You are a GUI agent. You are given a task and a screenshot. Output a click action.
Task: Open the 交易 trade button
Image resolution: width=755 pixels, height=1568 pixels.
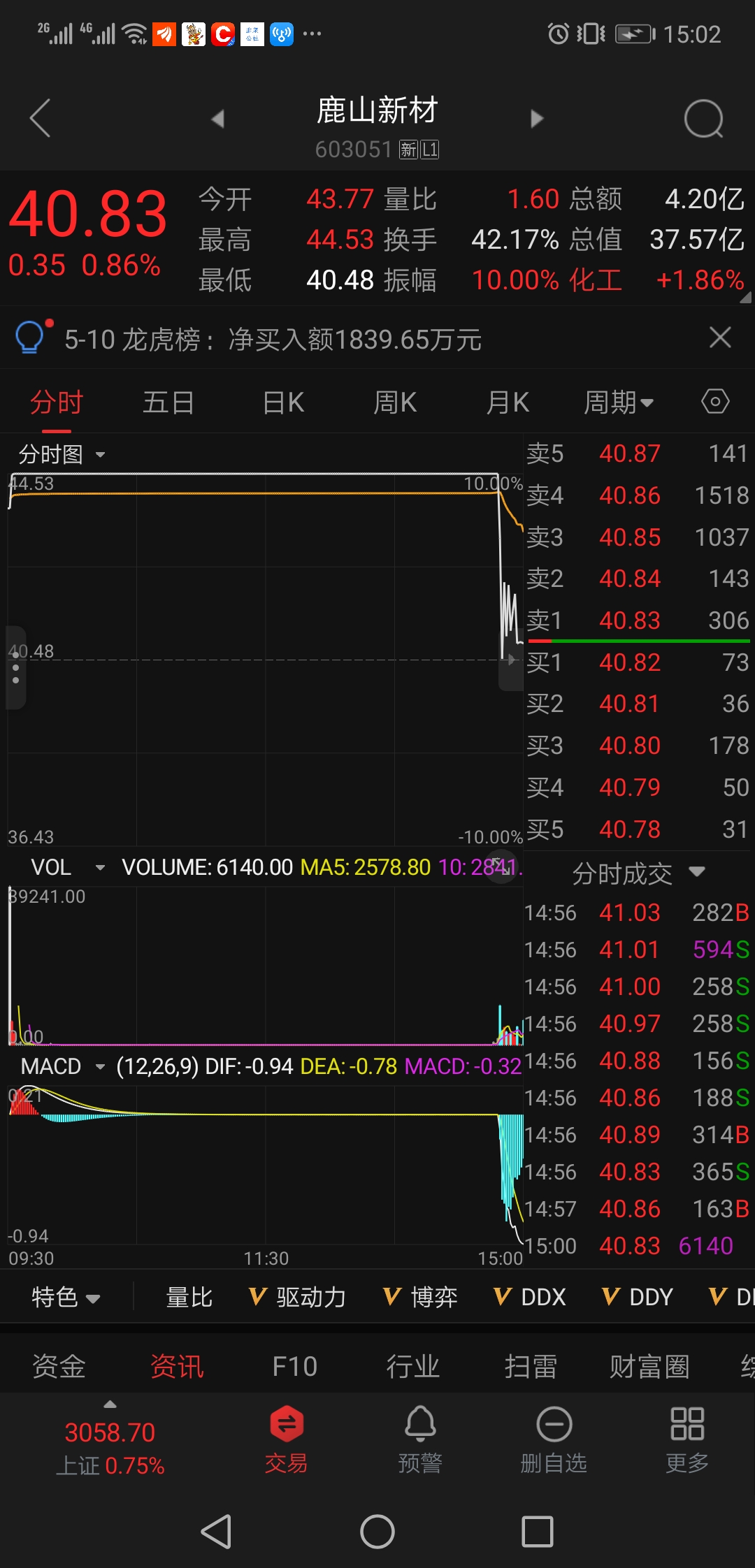(x=286, y=1439)
